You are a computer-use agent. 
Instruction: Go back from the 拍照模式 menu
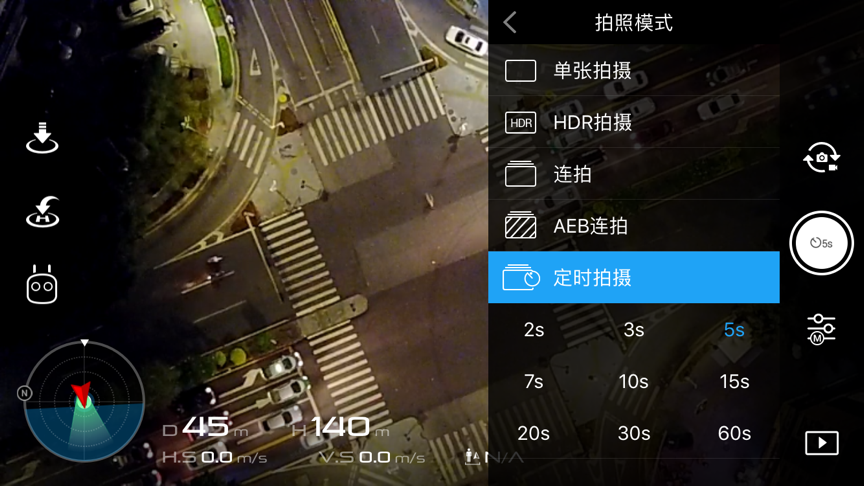point(510,23)
